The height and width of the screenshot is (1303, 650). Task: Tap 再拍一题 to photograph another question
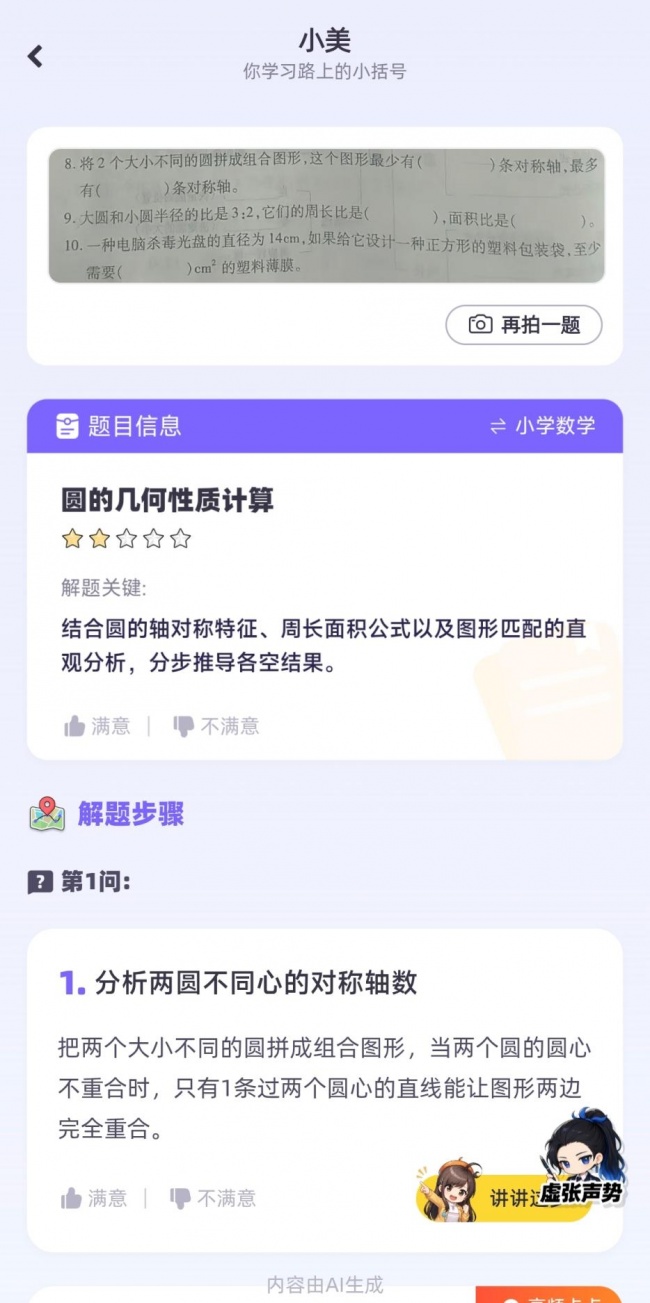click(524, 325)
